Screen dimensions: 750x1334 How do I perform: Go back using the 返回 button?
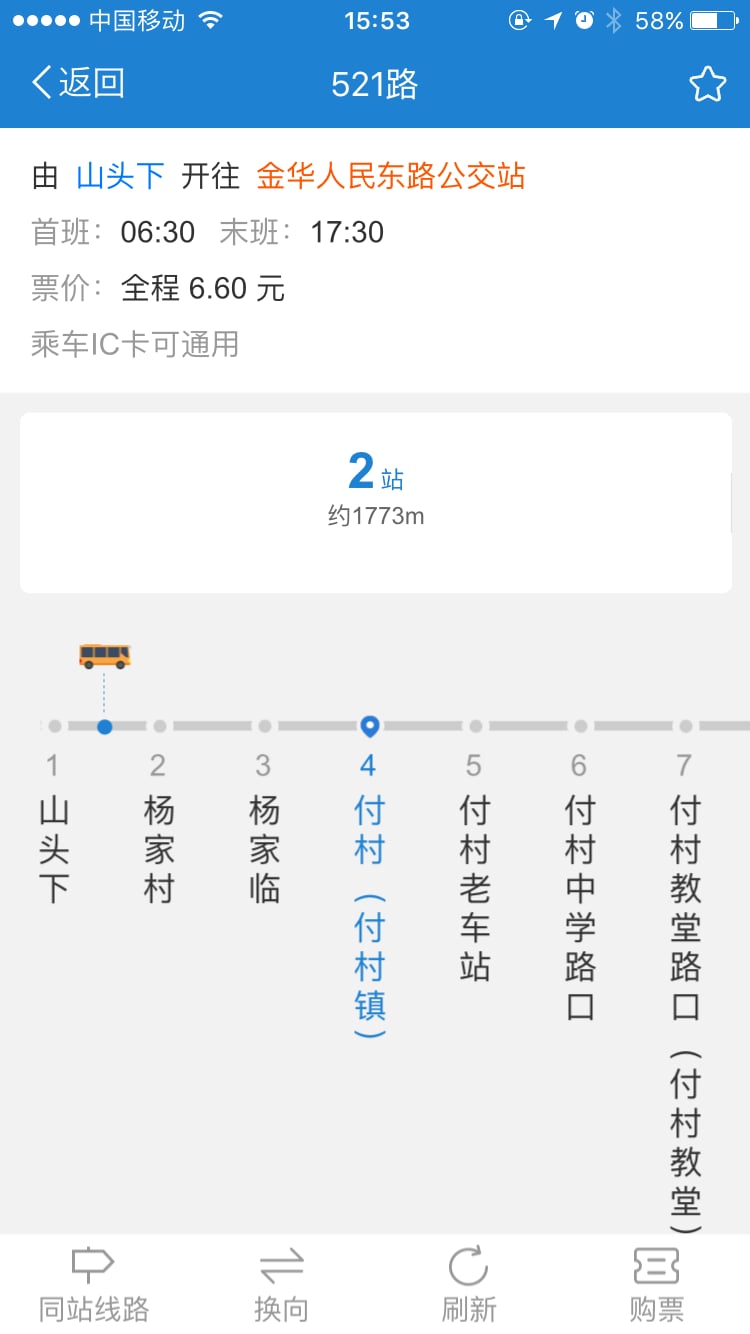(x=78, y=84)
